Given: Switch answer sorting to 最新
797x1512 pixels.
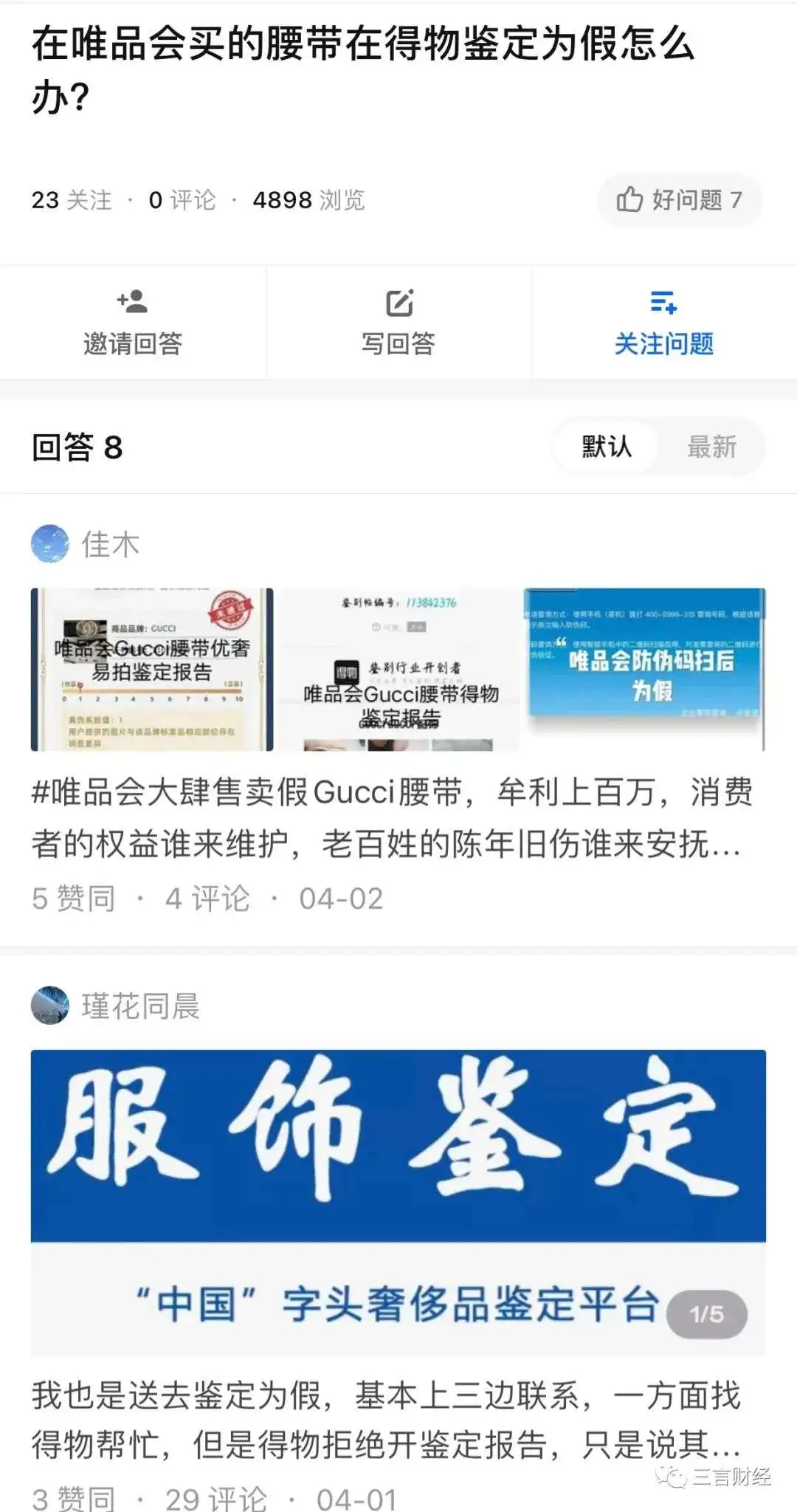Looking at the screenshot, I should [x=713, y=446].
